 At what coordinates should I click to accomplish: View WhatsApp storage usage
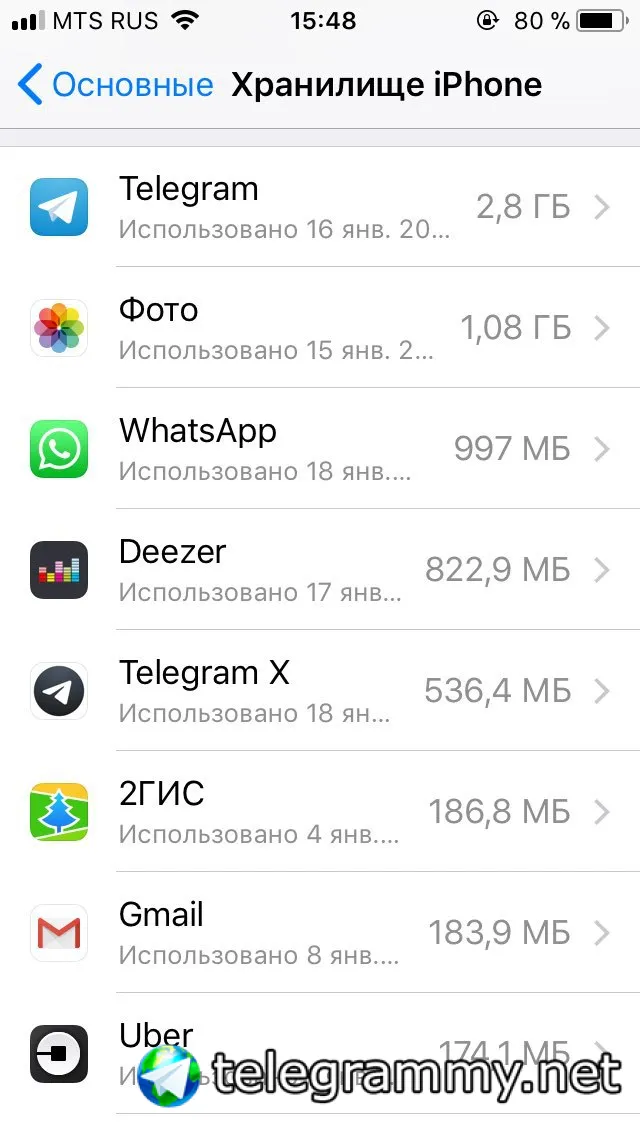320,449
